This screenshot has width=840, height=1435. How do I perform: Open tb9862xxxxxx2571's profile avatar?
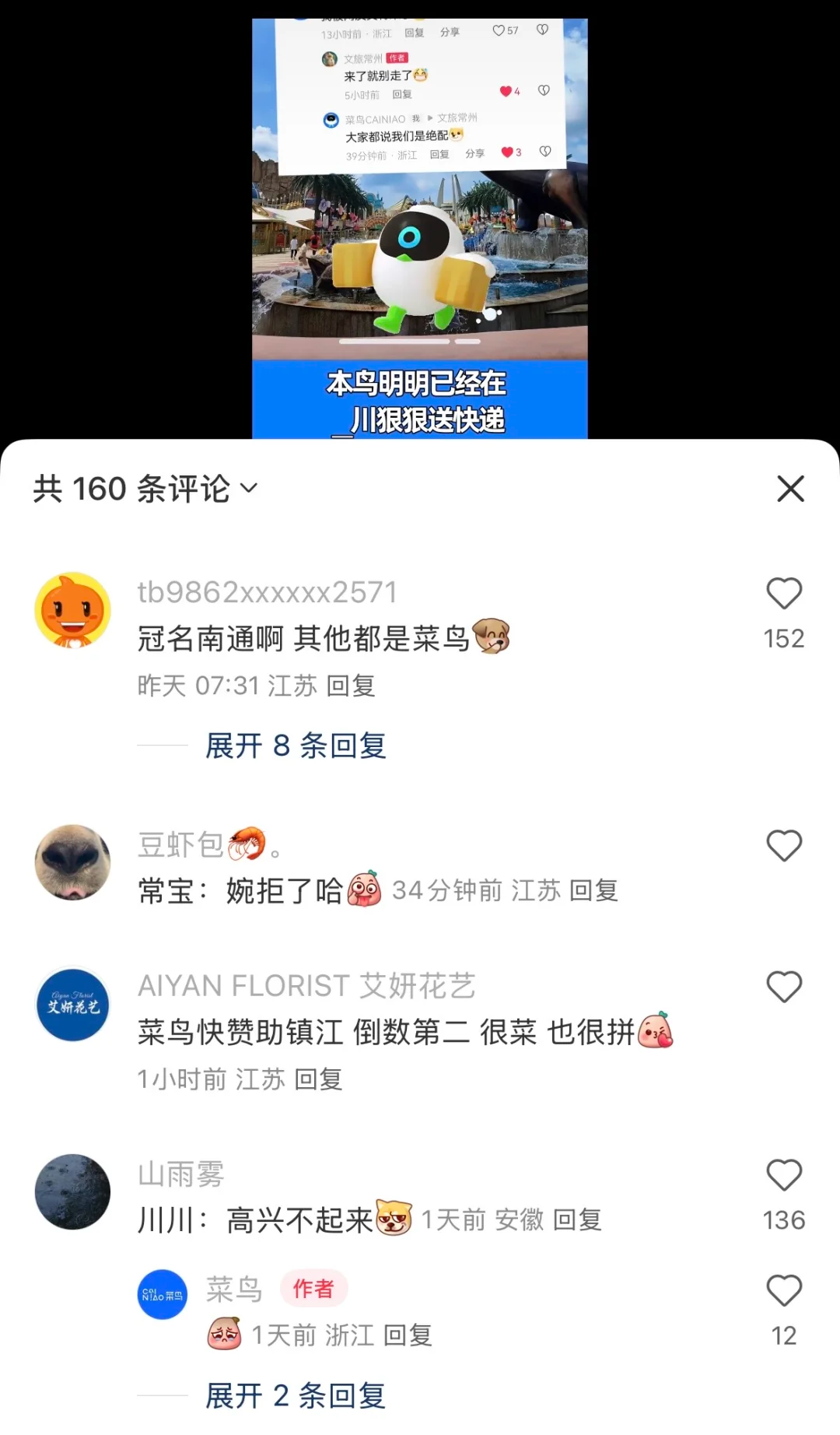[73, 611]
